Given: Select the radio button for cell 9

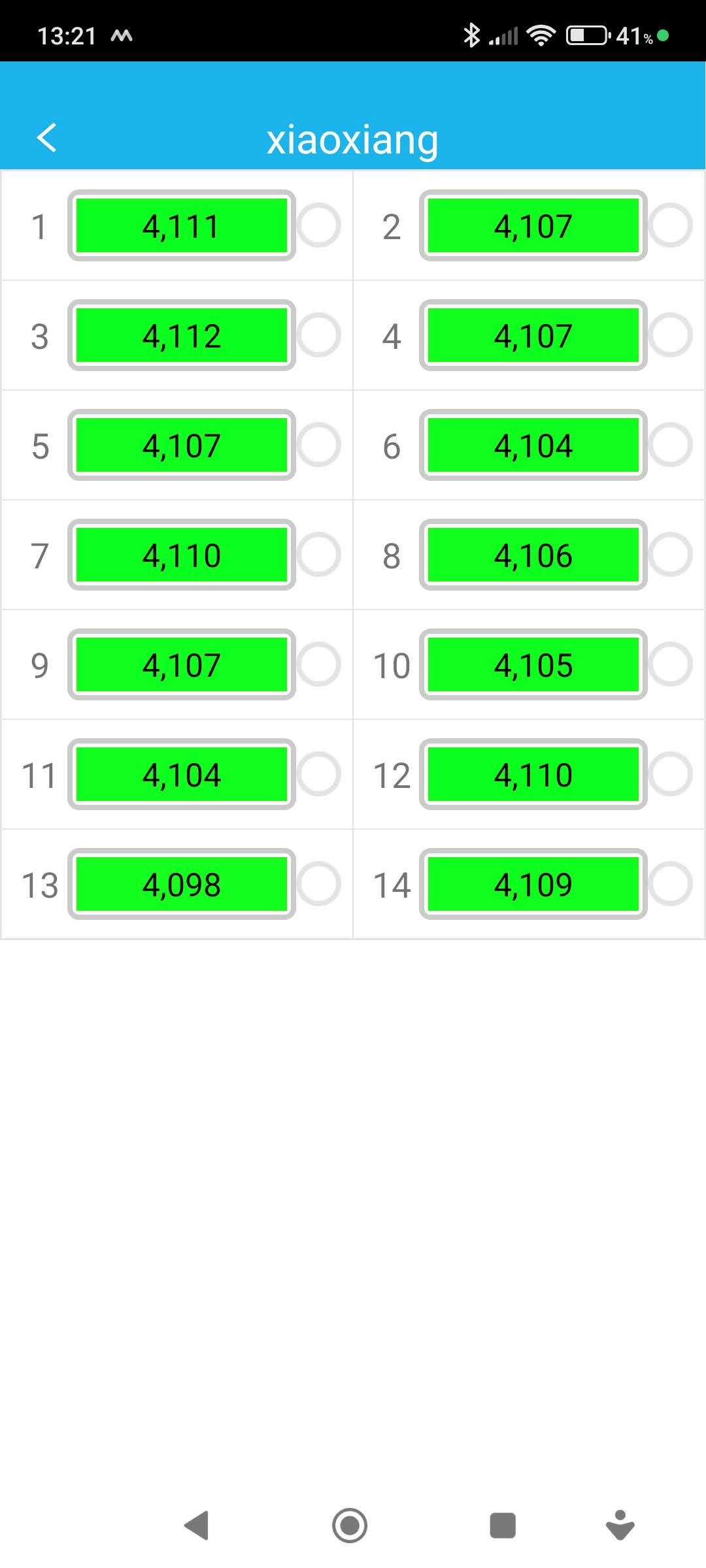Looking at the screenshot, I should click(319, 664).
